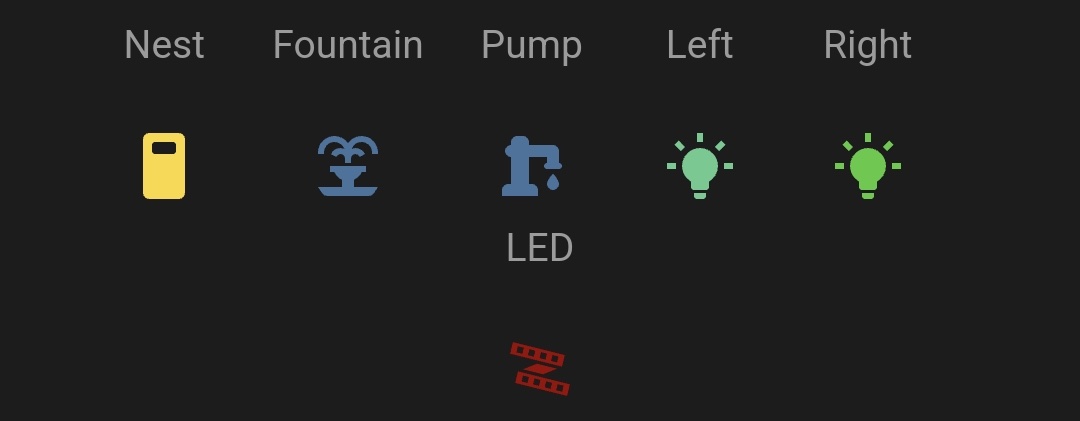
Task: Toggle the red LED strip icon
Action: click(x=540, y=369)
